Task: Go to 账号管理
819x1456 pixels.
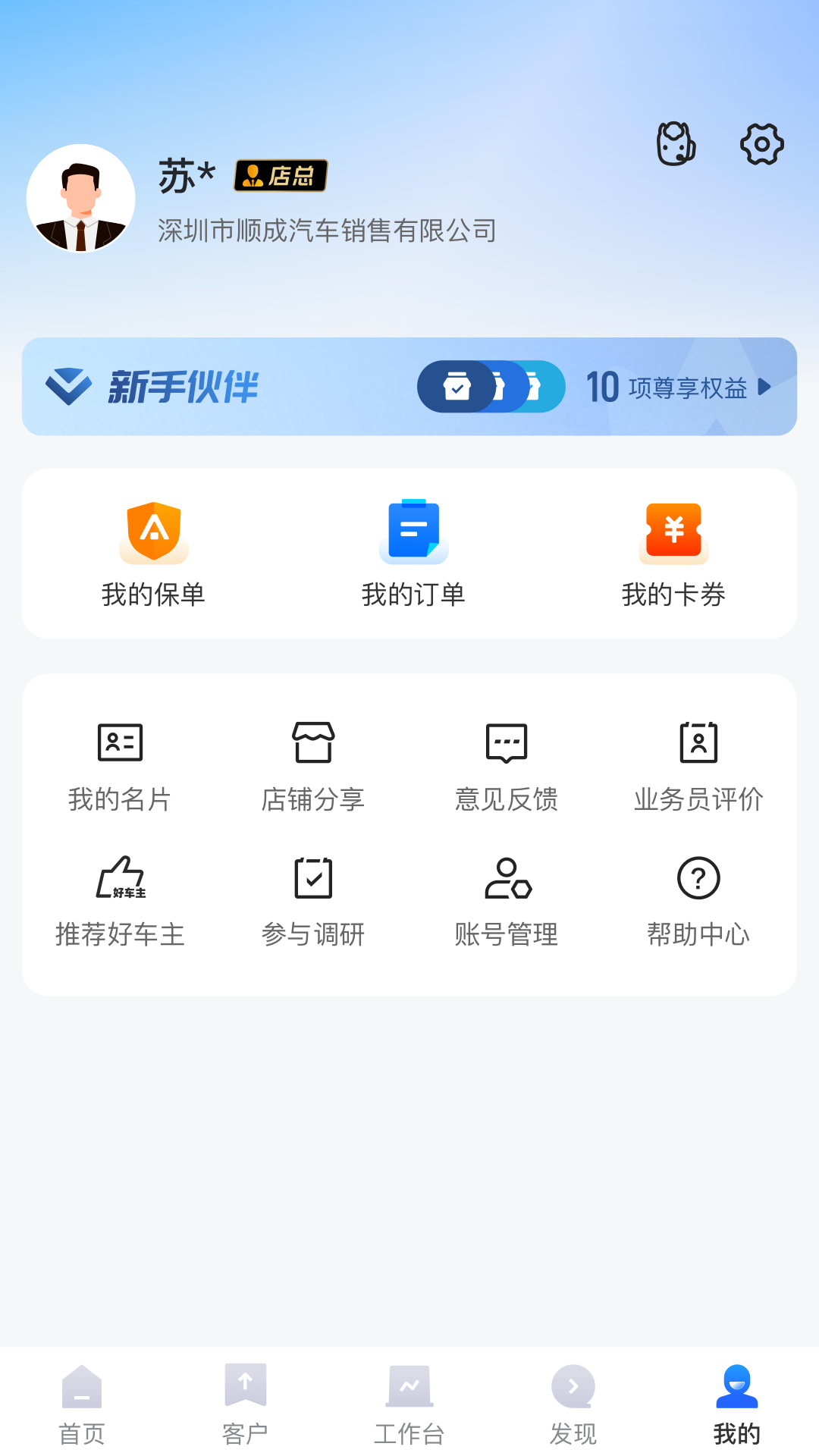Action: coord(507,901)
